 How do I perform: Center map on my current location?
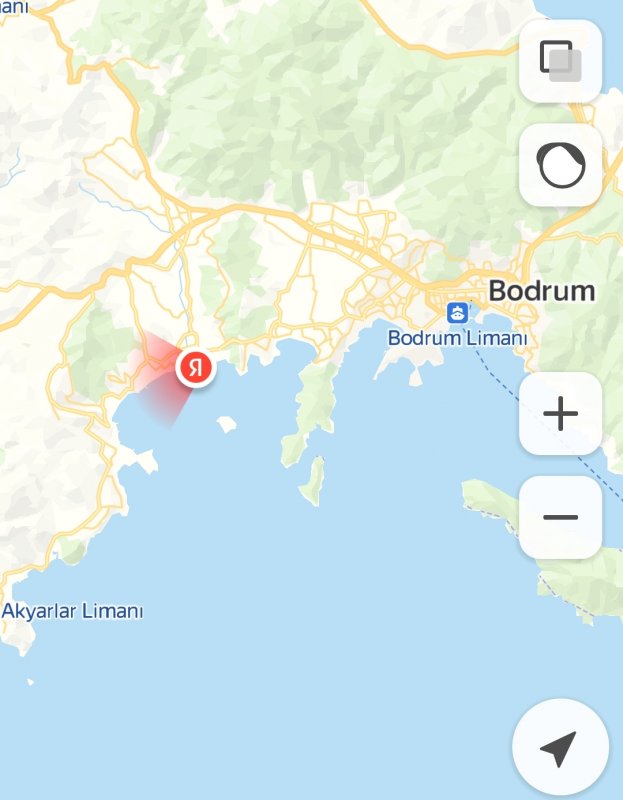(559, 747)
